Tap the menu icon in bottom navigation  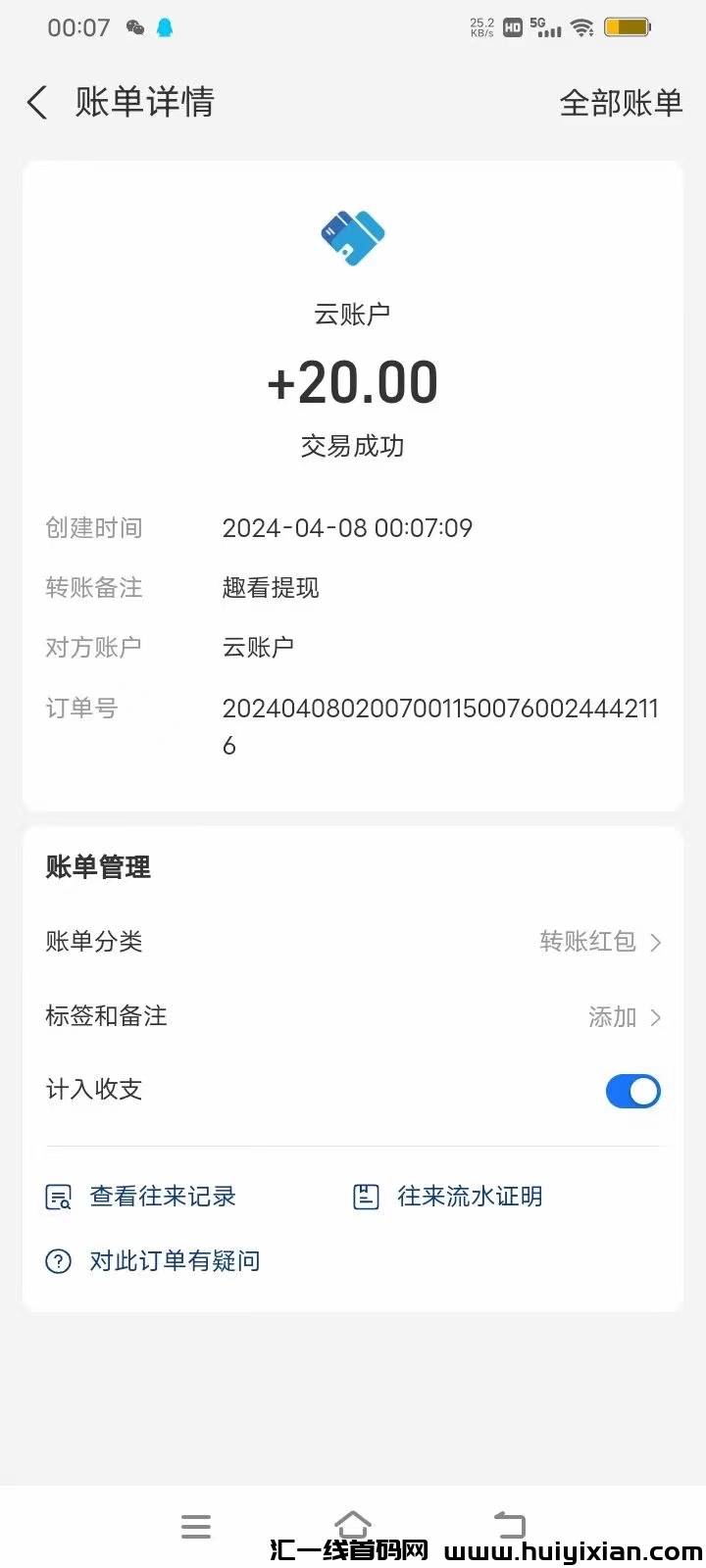tap(196, 1526)
